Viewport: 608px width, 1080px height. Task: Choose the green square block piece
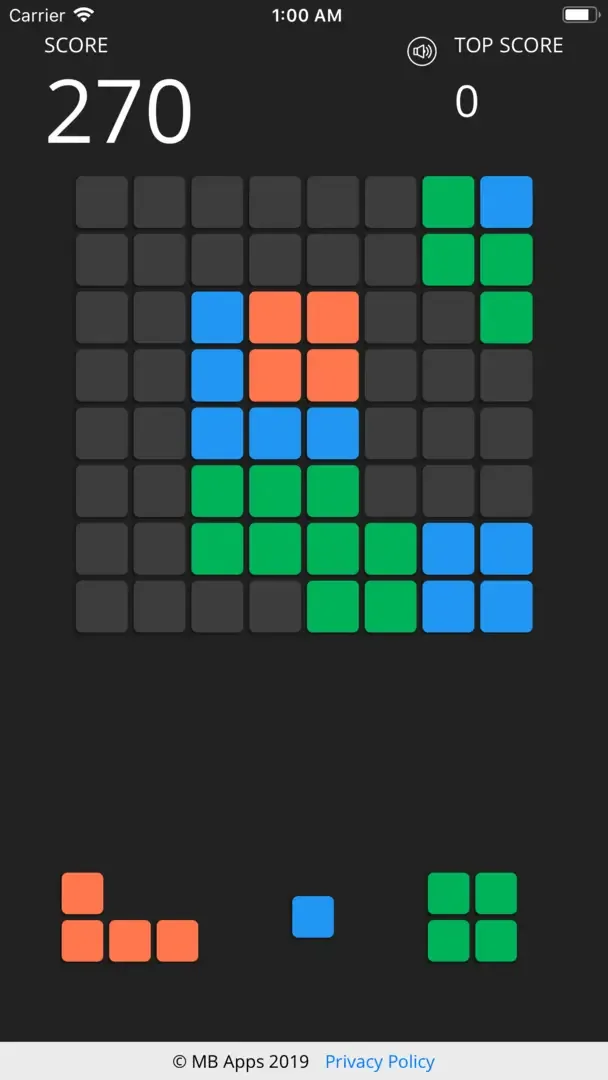[x=472, y=917]
